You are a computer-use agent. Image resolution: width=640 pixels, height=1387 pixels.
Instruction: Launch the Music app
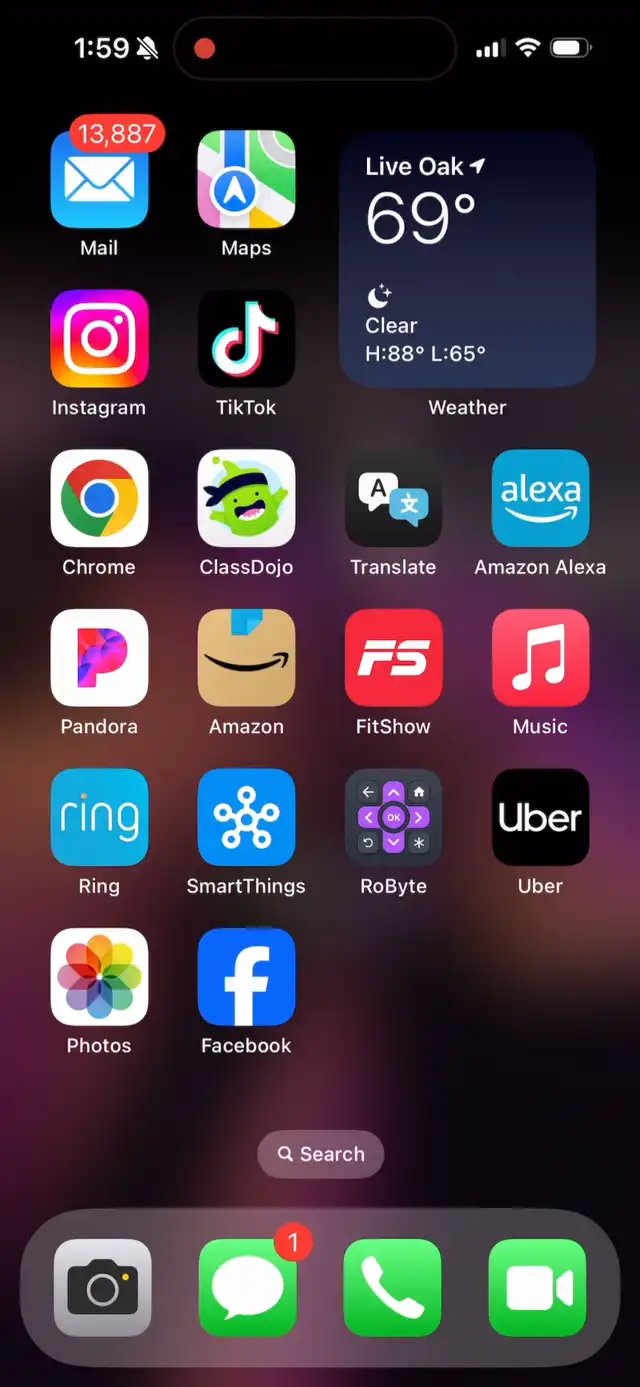[540, 658]
